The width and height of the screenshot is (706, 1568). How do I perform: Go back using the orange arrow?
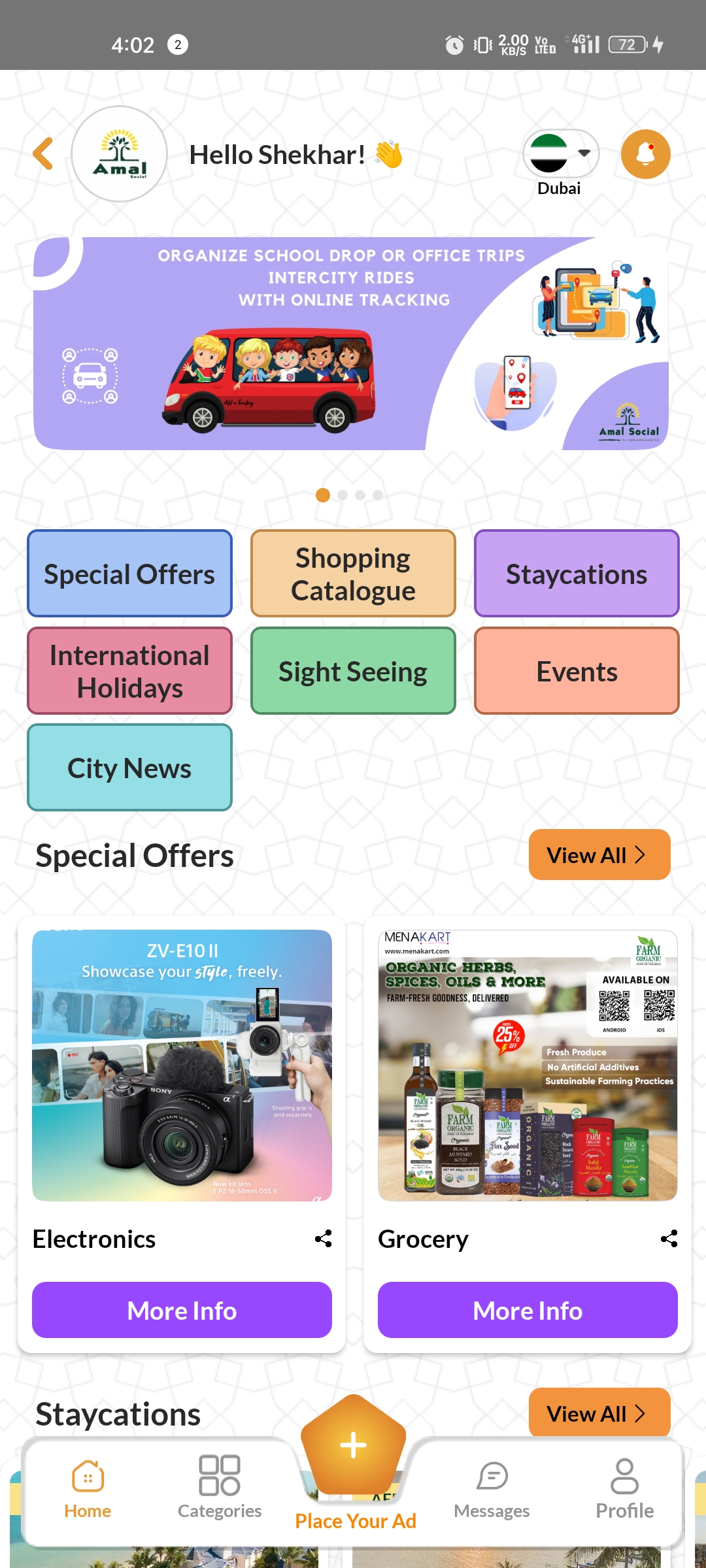tap(43, 154)
